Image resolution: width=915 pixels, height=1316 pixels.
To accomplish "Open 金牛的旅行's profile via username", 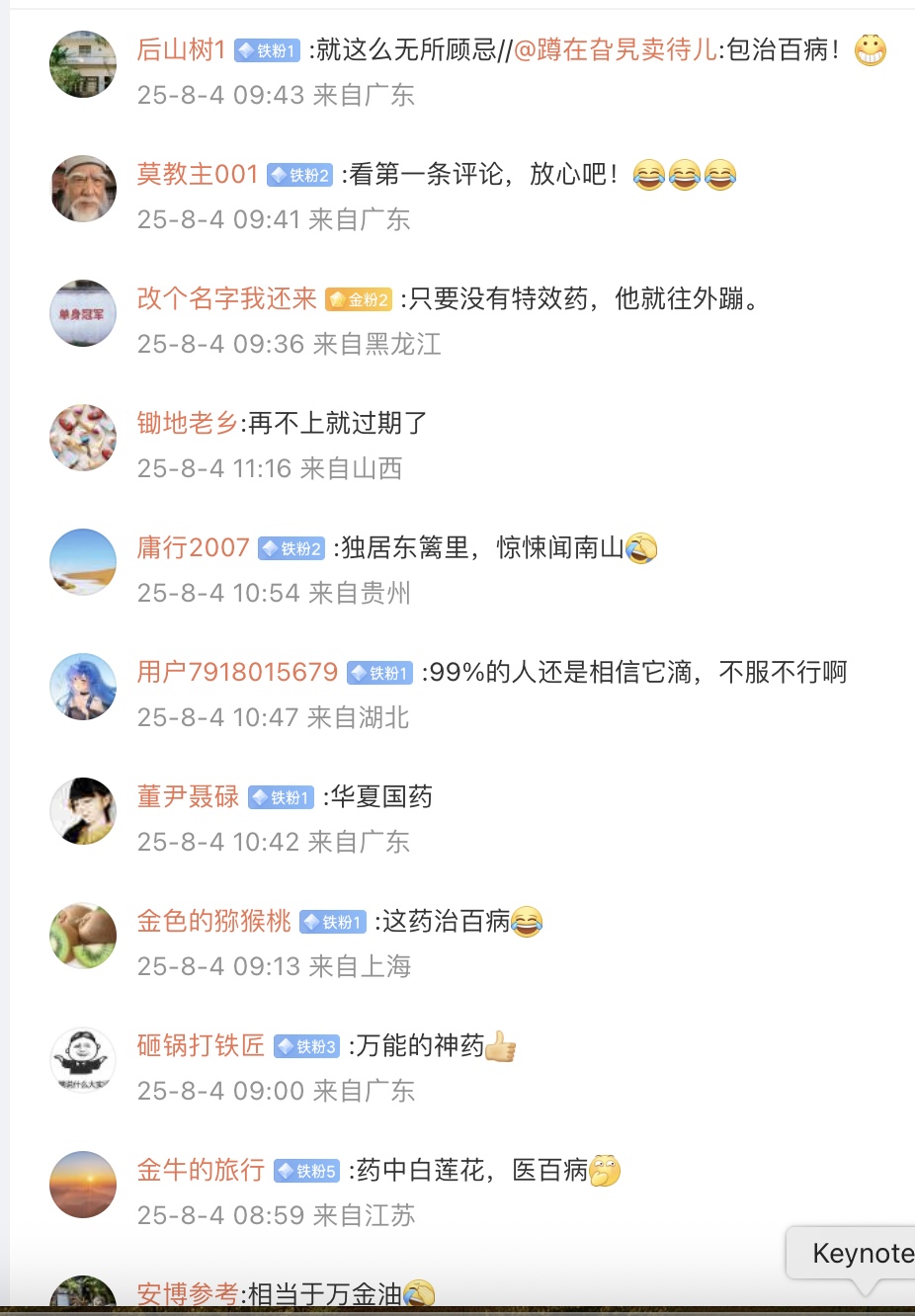I will click(x=201, y=1170).
